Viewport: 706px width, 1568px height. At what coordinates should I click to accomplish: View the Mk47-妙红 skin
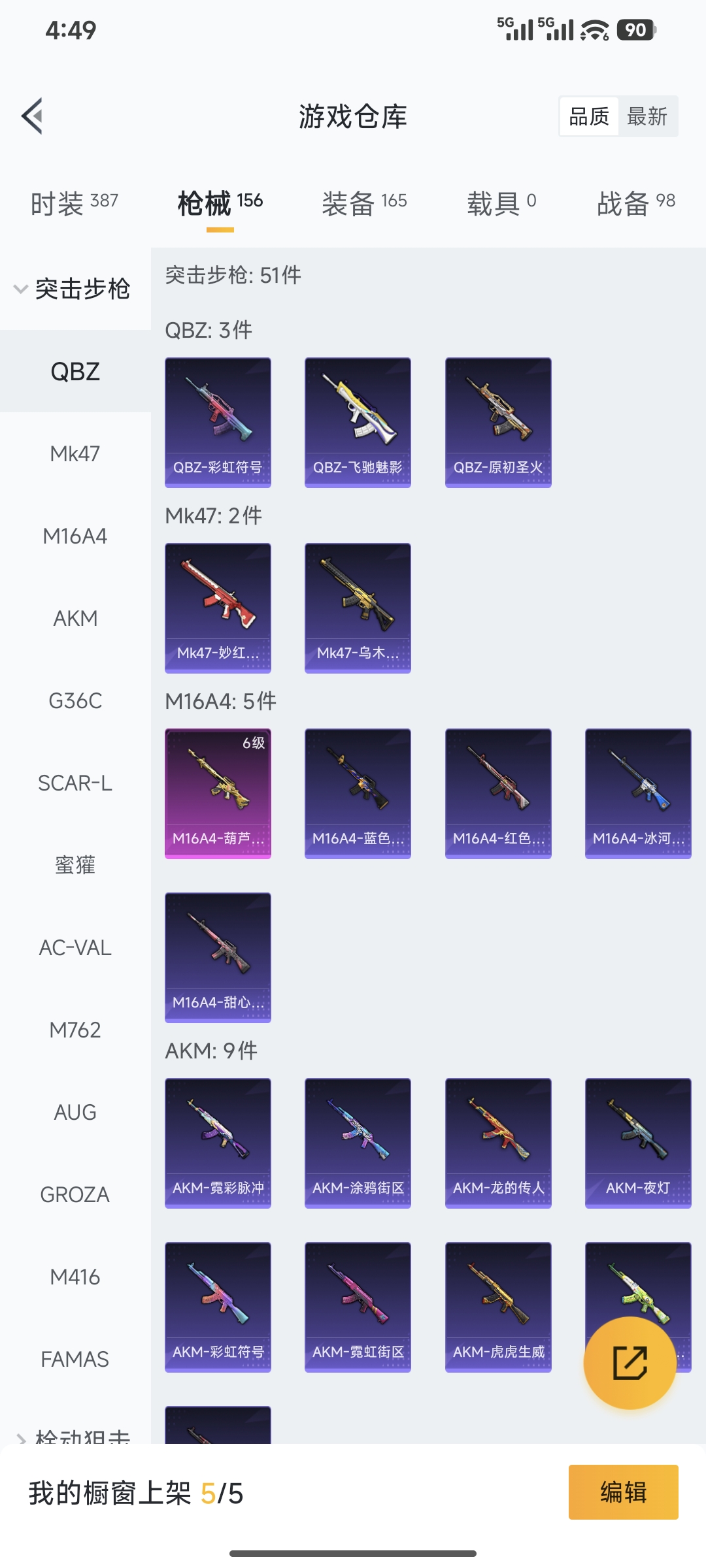click(218, 608)
